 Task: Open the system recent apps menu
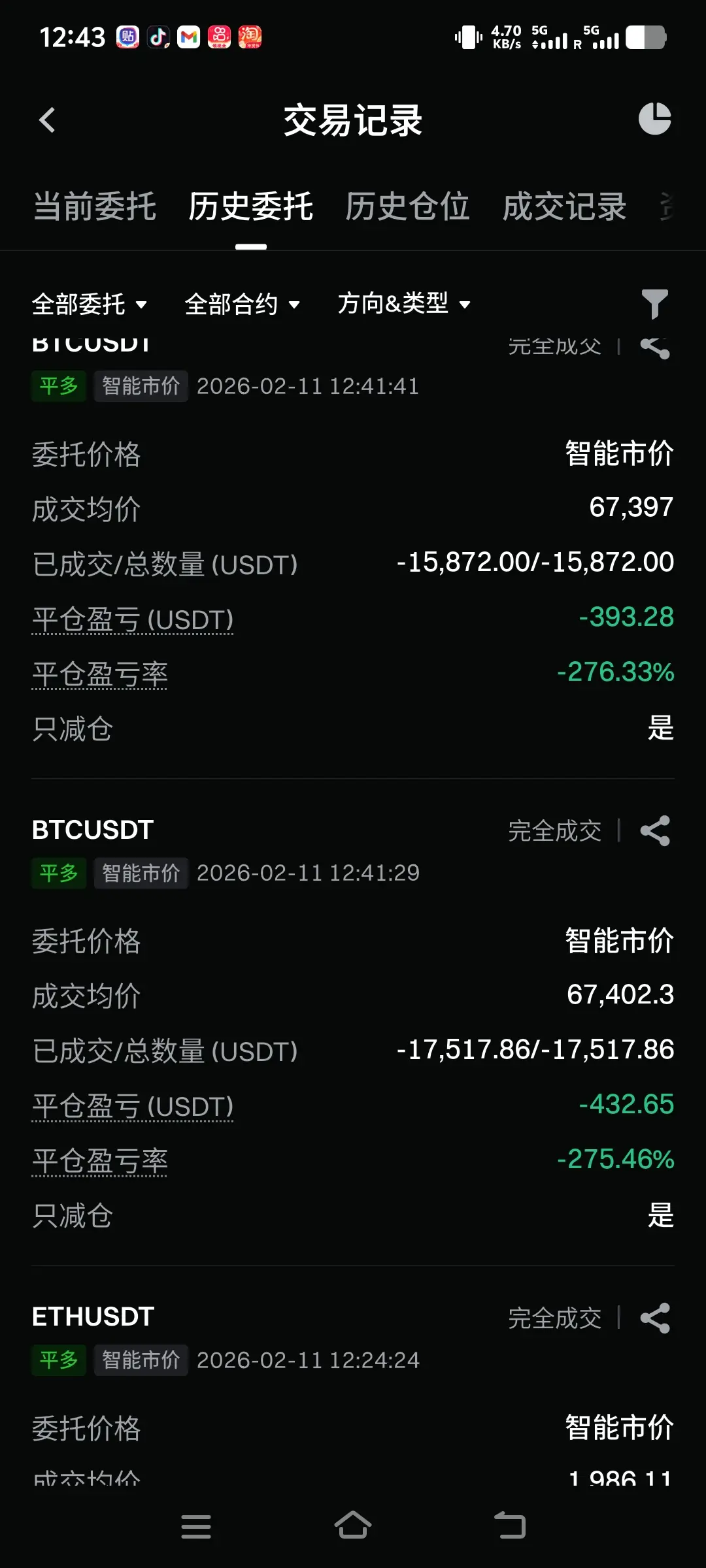coord(196,1526)
